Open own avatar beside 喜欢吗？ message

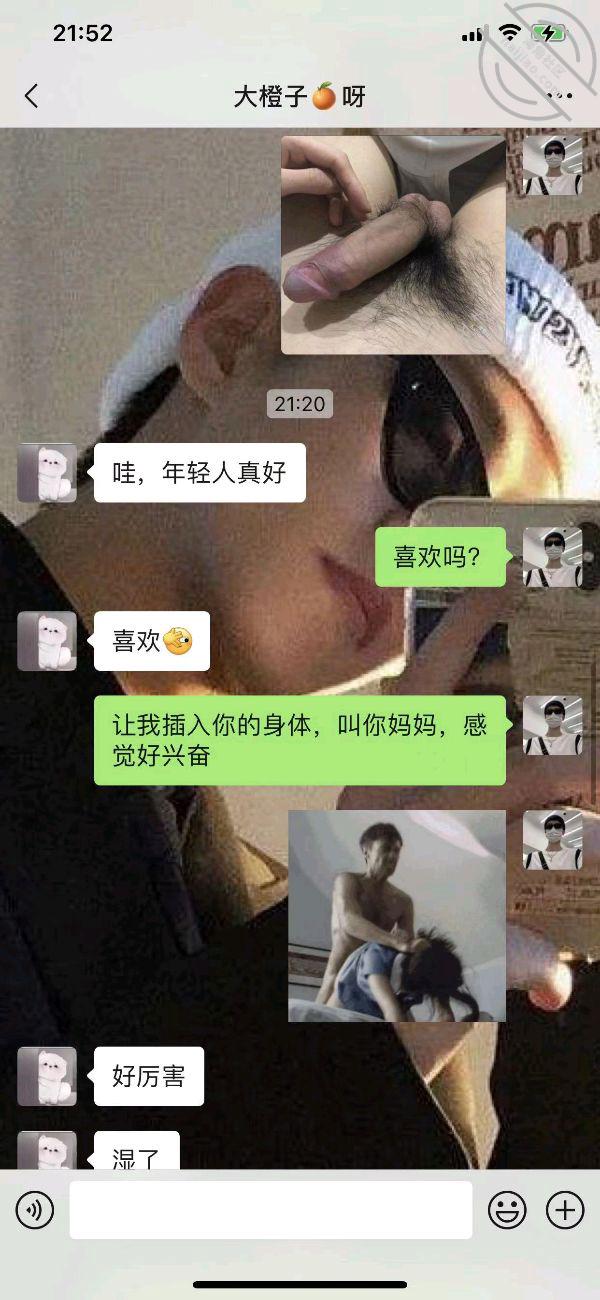click(x=552, y=557)
